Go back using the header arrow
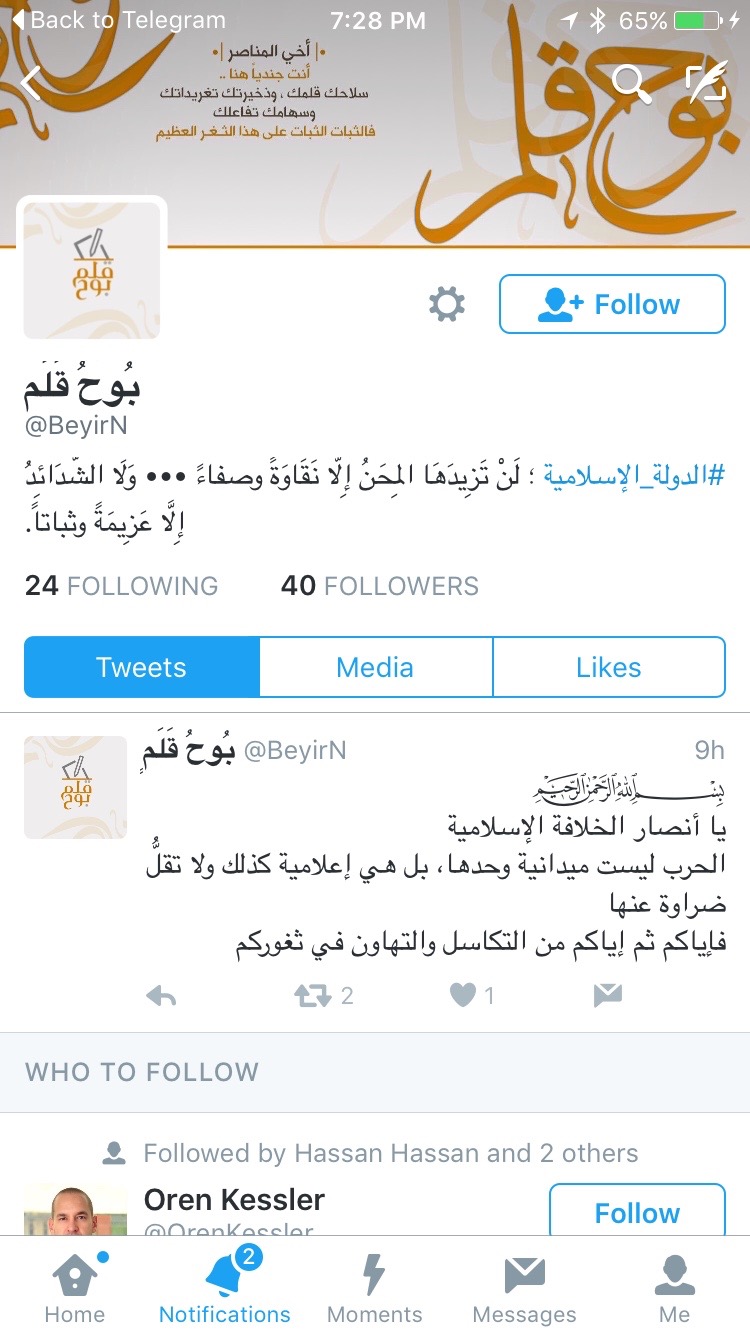 click(x=30, y=84)
